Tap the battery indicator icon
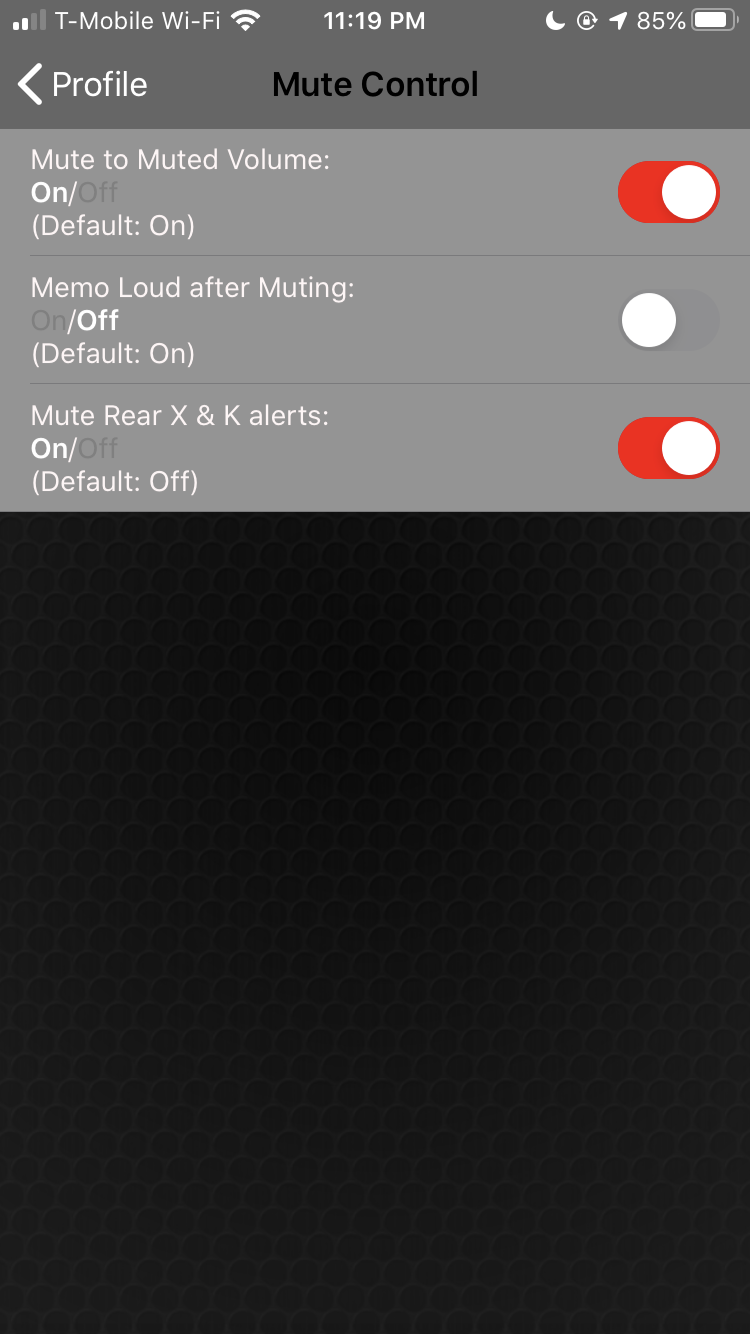Image resolution: width=750 pixels, height=1334 pixels. (712, 19)
